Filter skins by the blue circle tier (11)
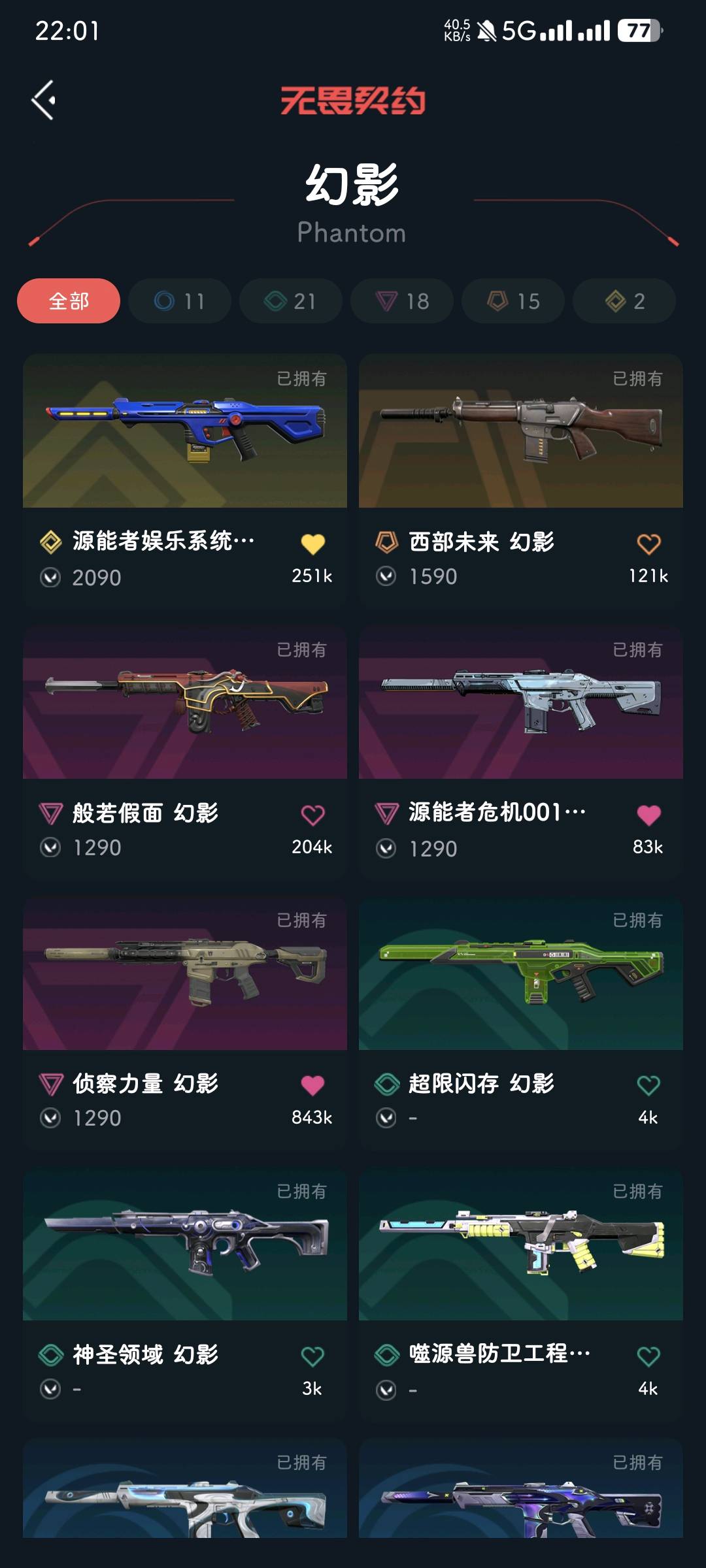The width and height of the screenshot is (706, 1568). pyautogui.click(x=179, y=301)
